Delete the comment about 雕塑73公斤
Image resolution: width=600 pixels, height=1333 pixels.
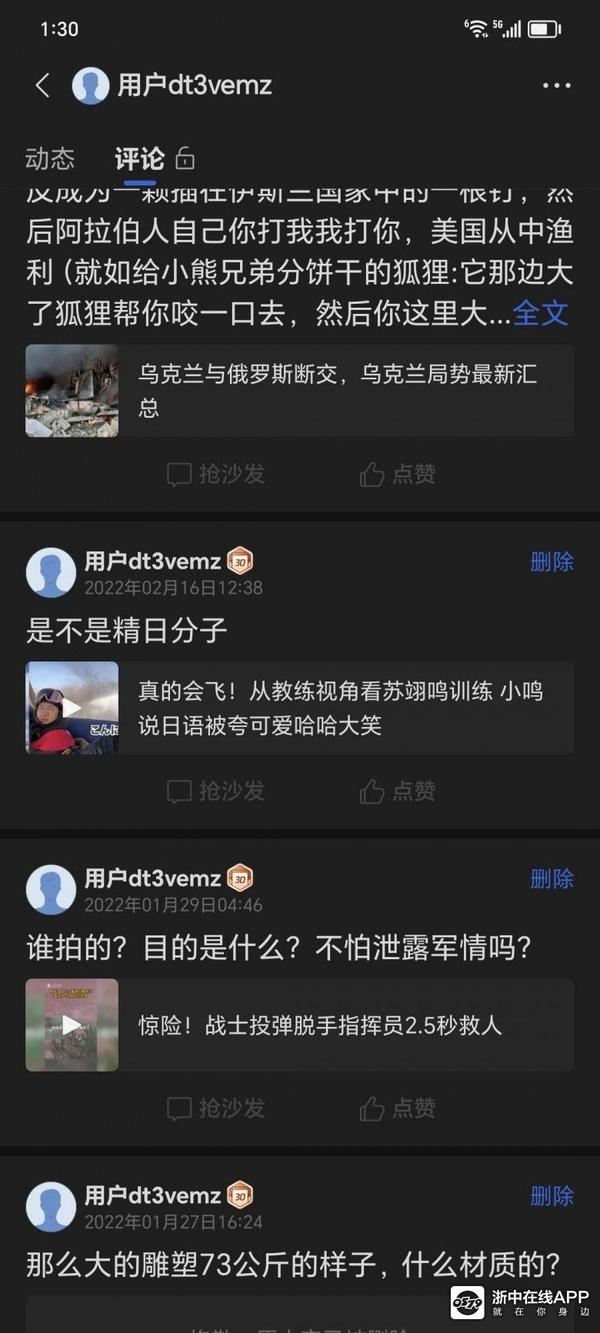[551, 1196]
